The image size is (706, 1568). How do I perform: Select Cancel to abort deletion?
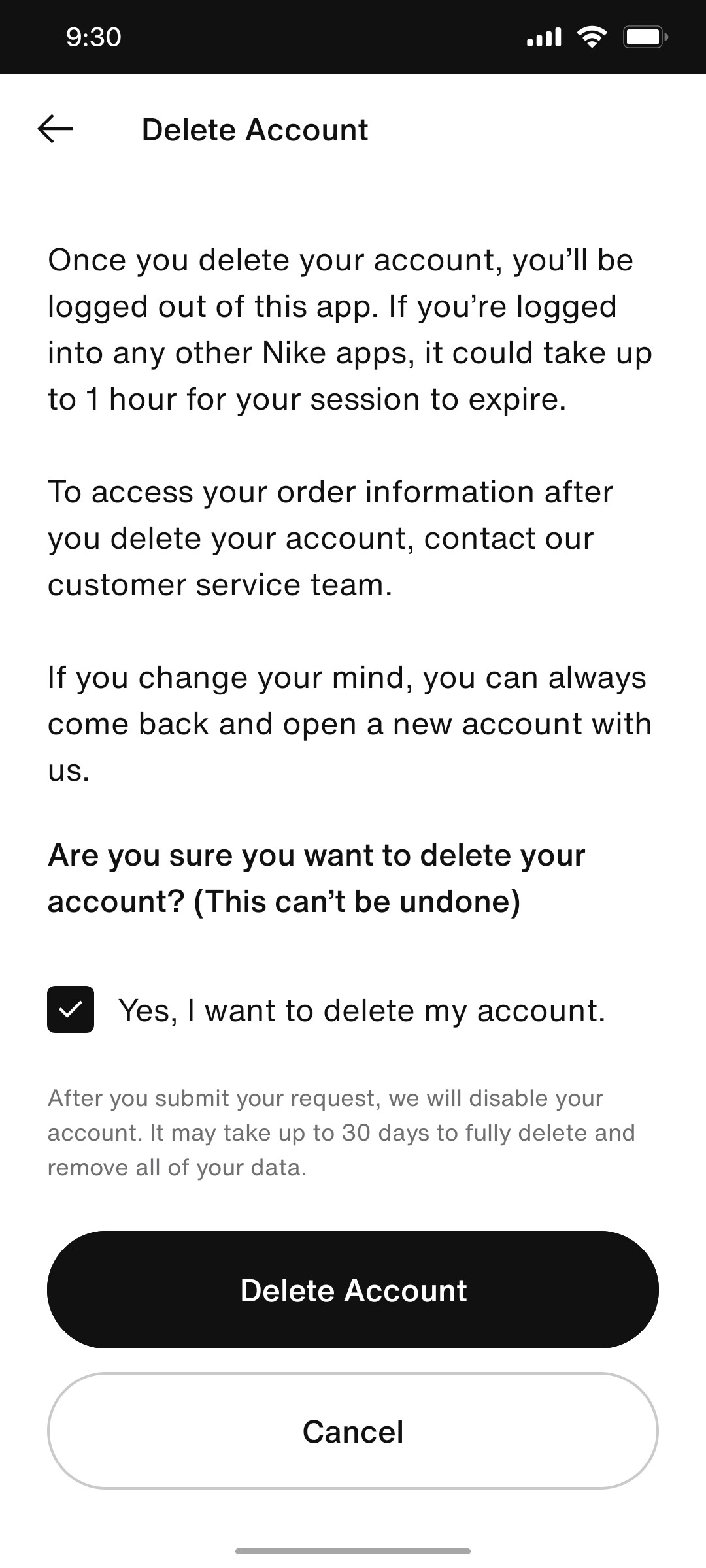pyautogui.click(x=353, y=1431)
